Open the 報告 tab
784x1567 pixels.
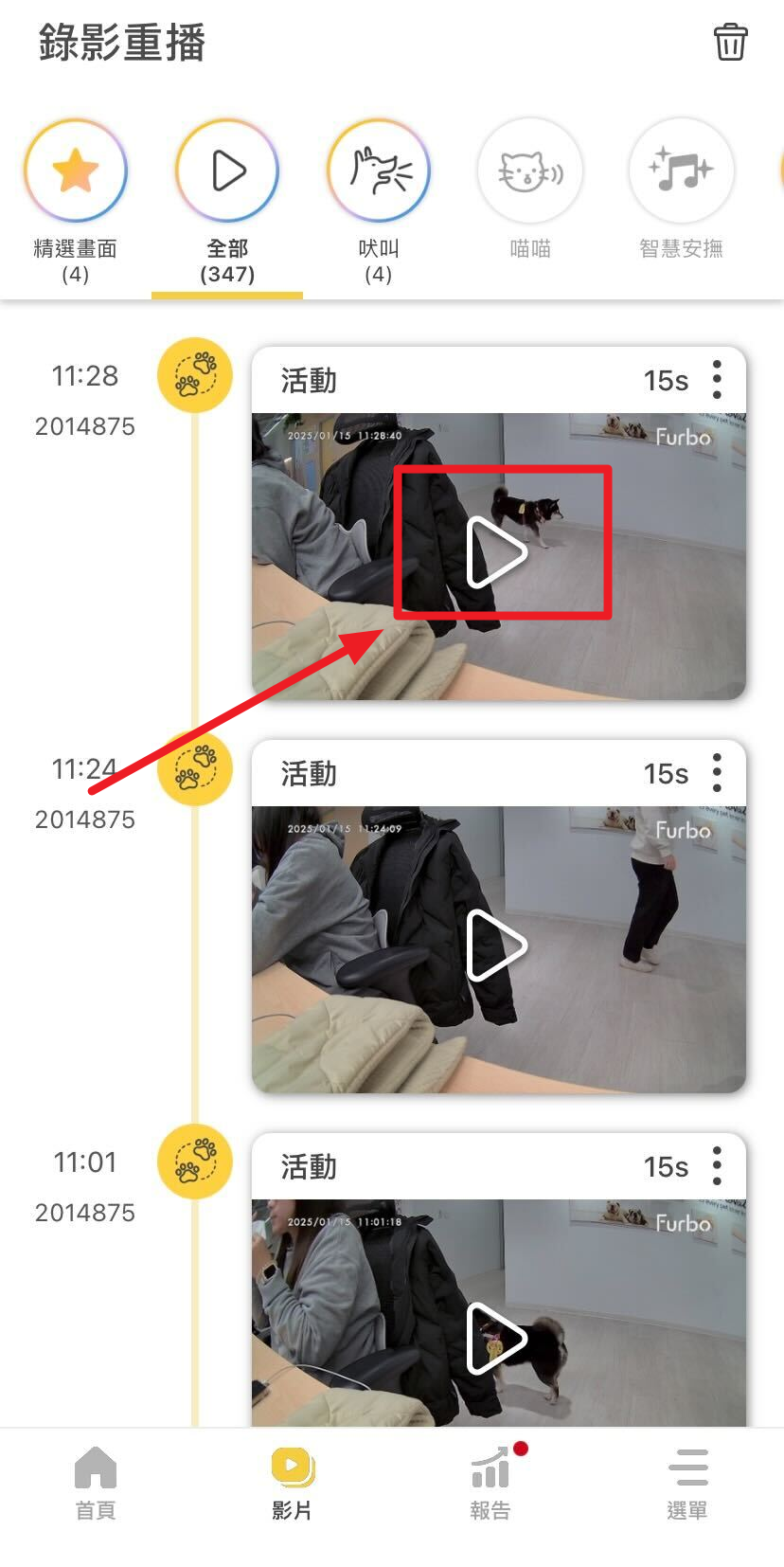click(x=490, y=1482)
